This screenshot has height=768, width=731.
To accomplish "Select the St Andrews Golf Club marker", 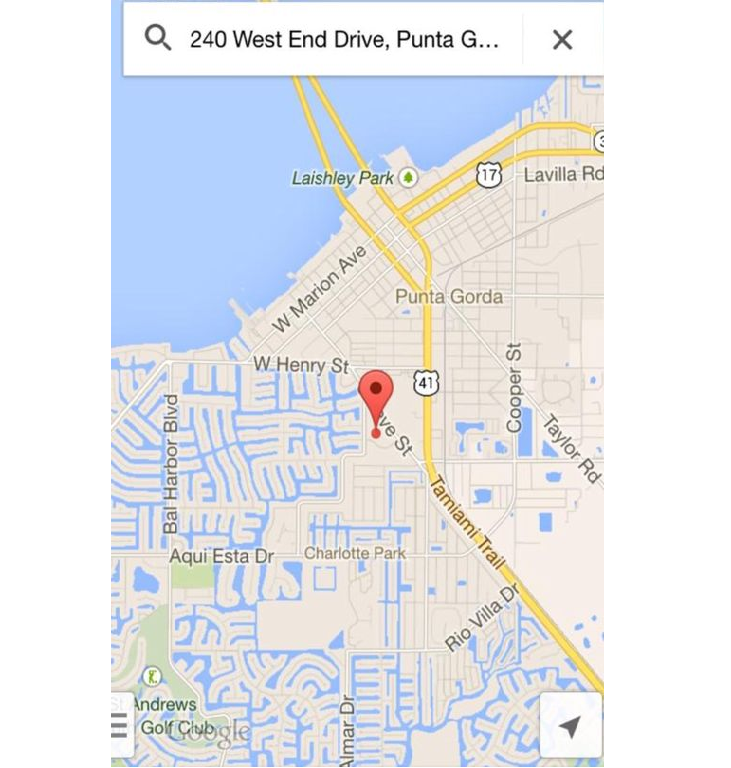I will 152,677.
